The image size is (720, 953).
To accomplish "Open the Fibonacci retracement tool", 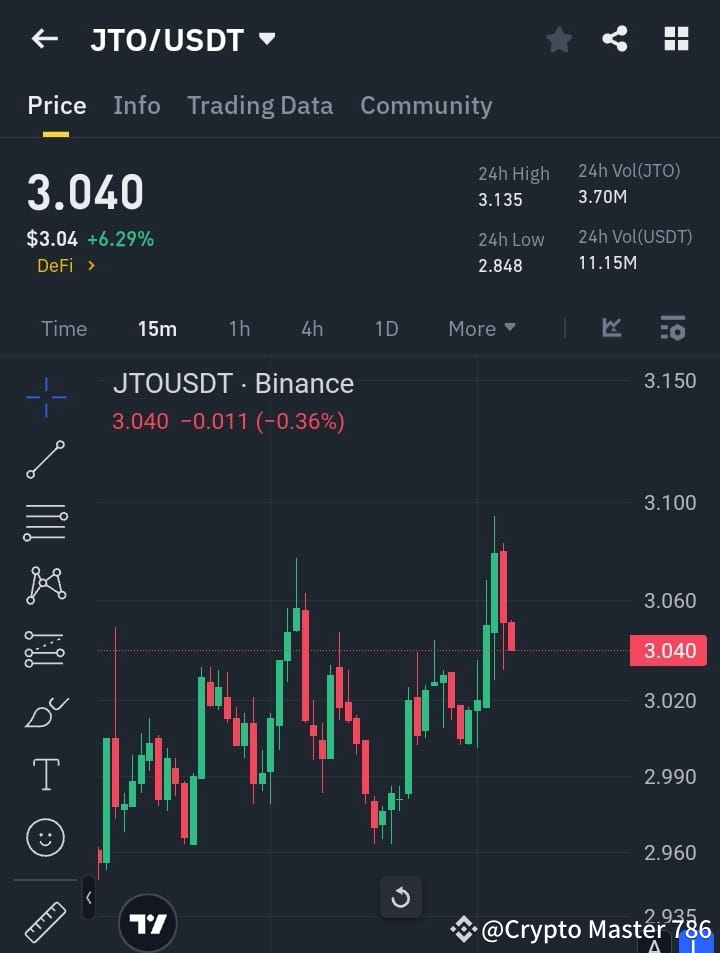I will 45,523.
